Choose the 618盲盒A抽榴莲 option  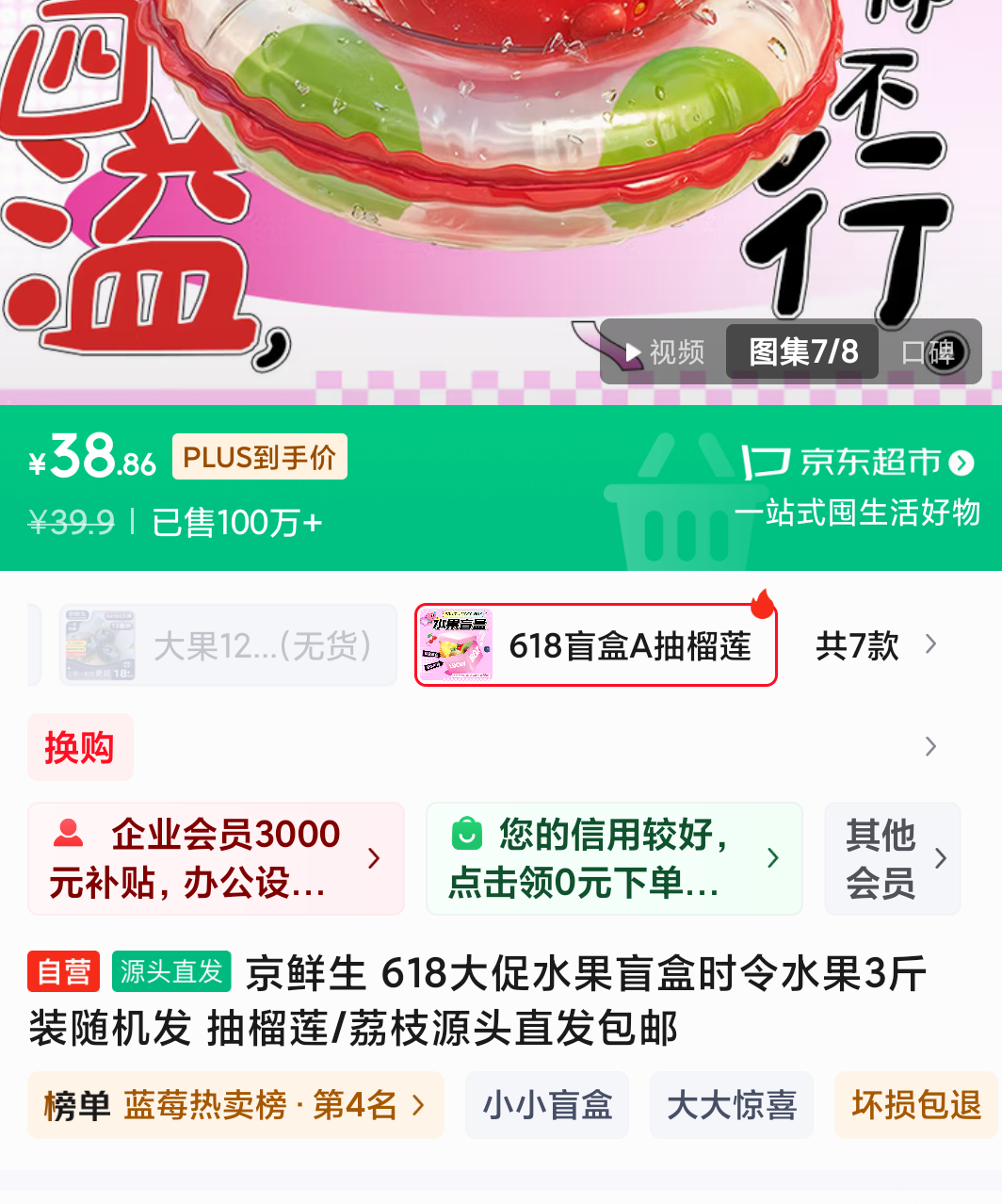coord(595,646)
